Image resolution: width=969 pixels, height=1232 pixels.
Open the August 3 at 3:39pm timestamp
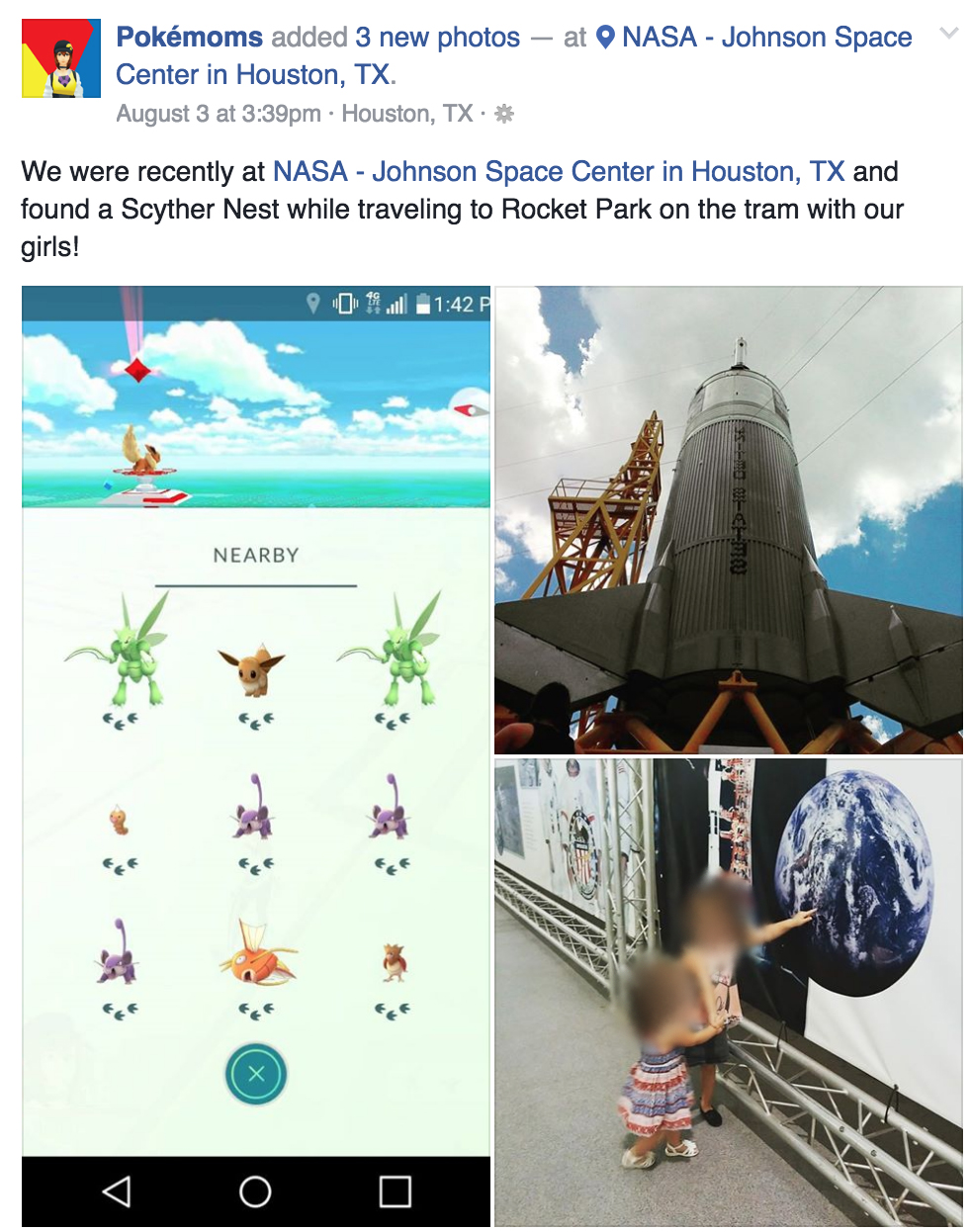(218, 114)
